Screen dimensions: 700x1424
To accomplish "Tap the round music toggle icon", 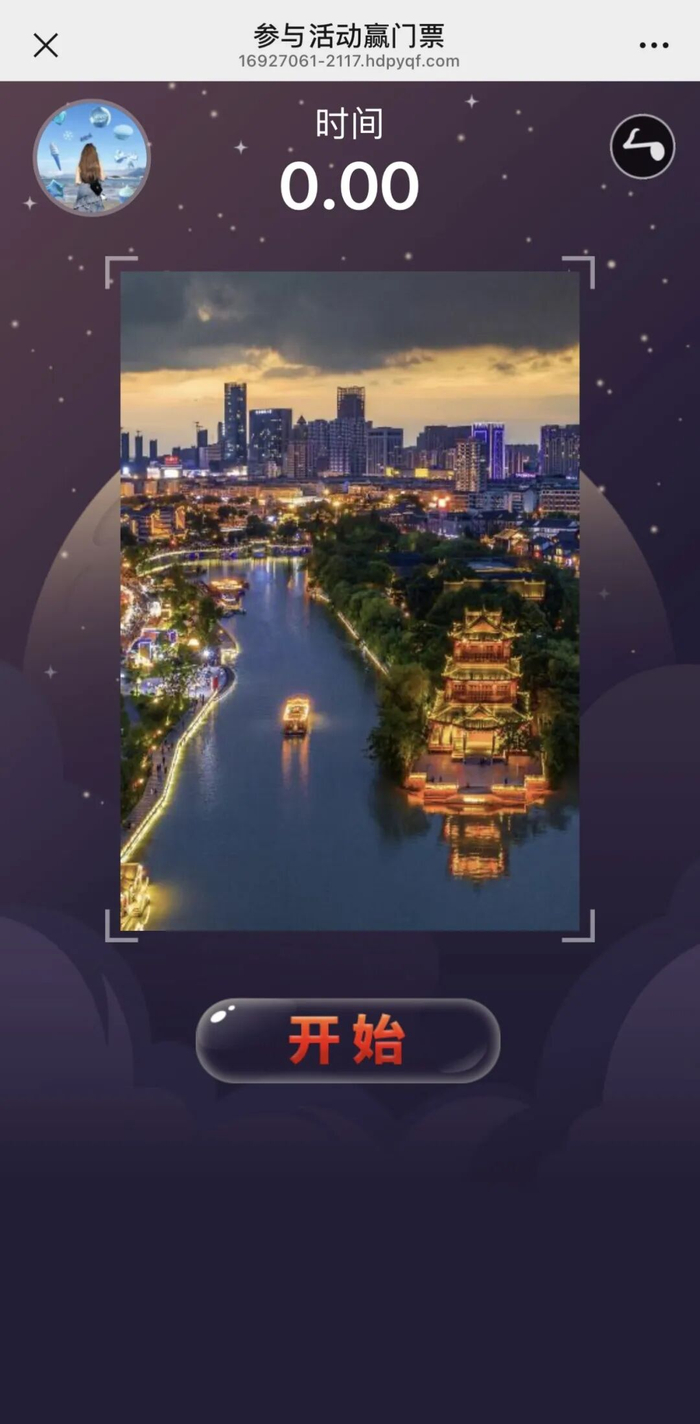I will coord(642,147).
